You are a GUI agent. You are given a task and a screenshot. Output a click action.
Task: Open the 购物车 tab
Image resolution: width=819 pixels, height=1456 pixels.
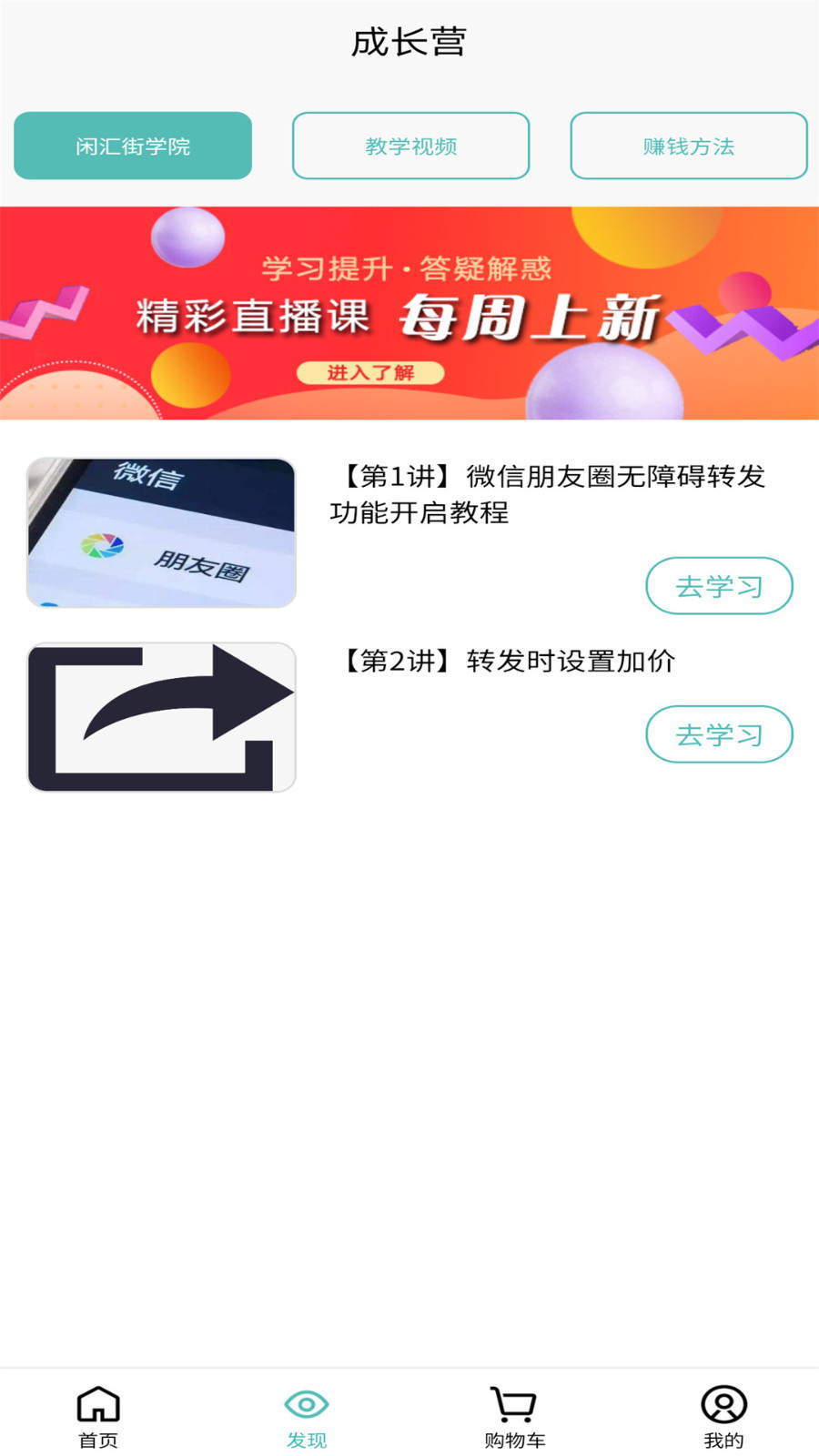pyautogui.click(x=514, y=1416)
